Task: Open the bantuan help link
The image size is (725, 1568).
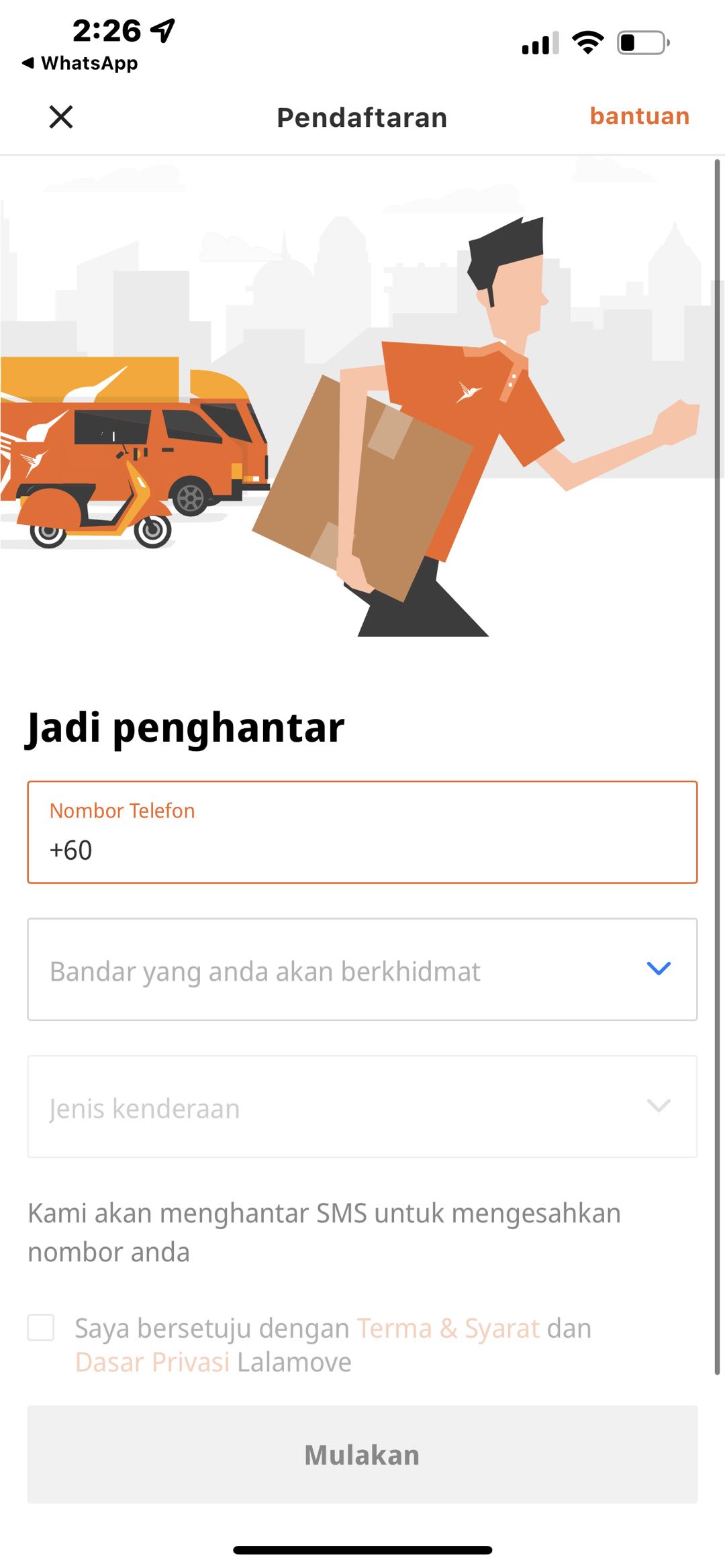Action: (x=639, y=116)
